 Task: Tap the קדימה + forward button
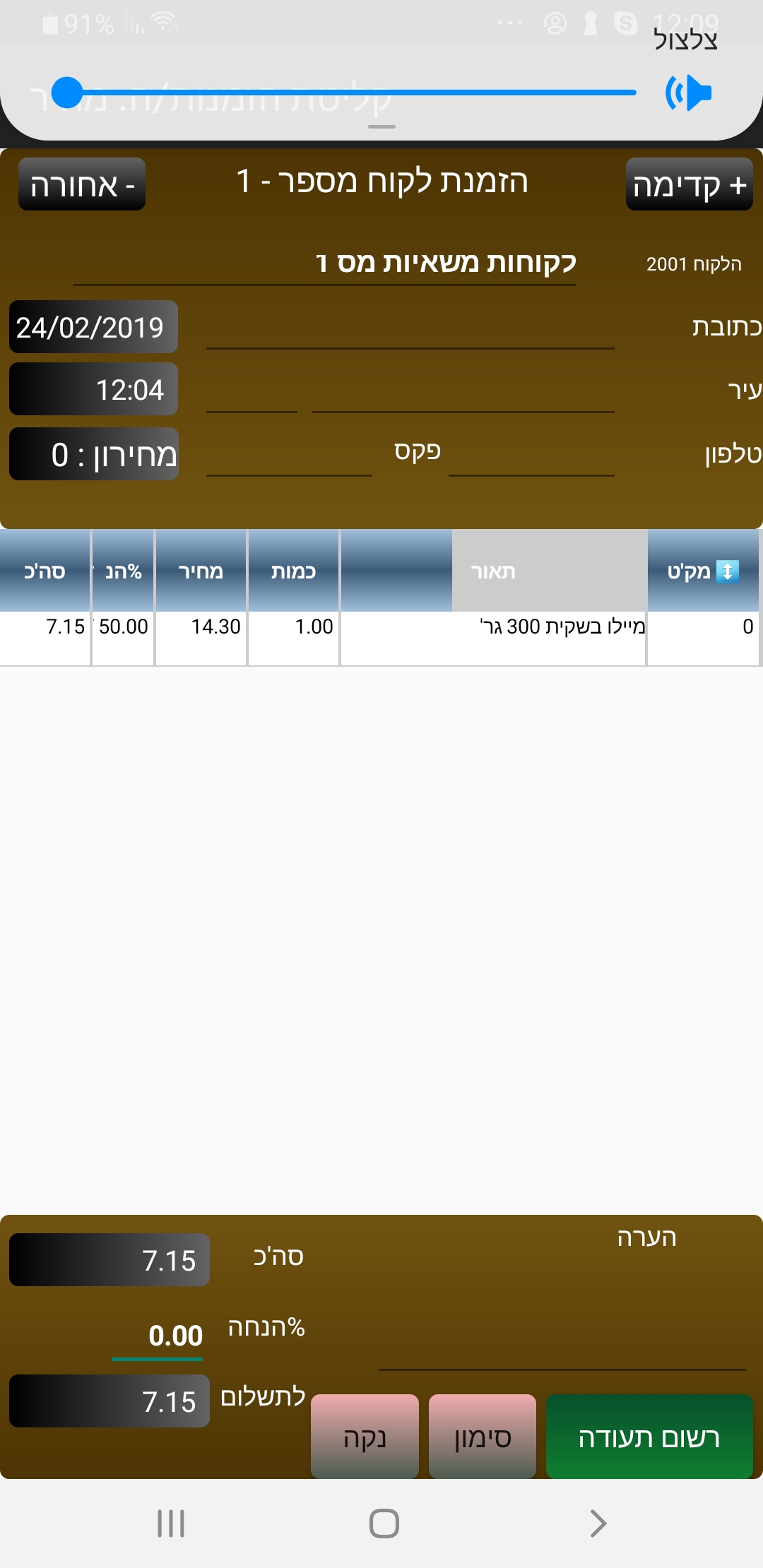pos(689,184)
